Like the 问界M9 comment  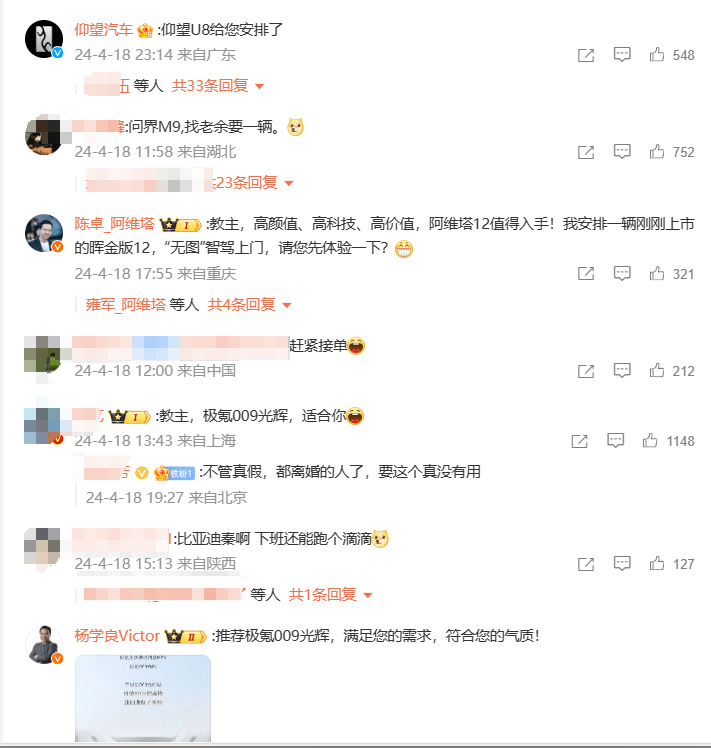(x=657, y=152)
